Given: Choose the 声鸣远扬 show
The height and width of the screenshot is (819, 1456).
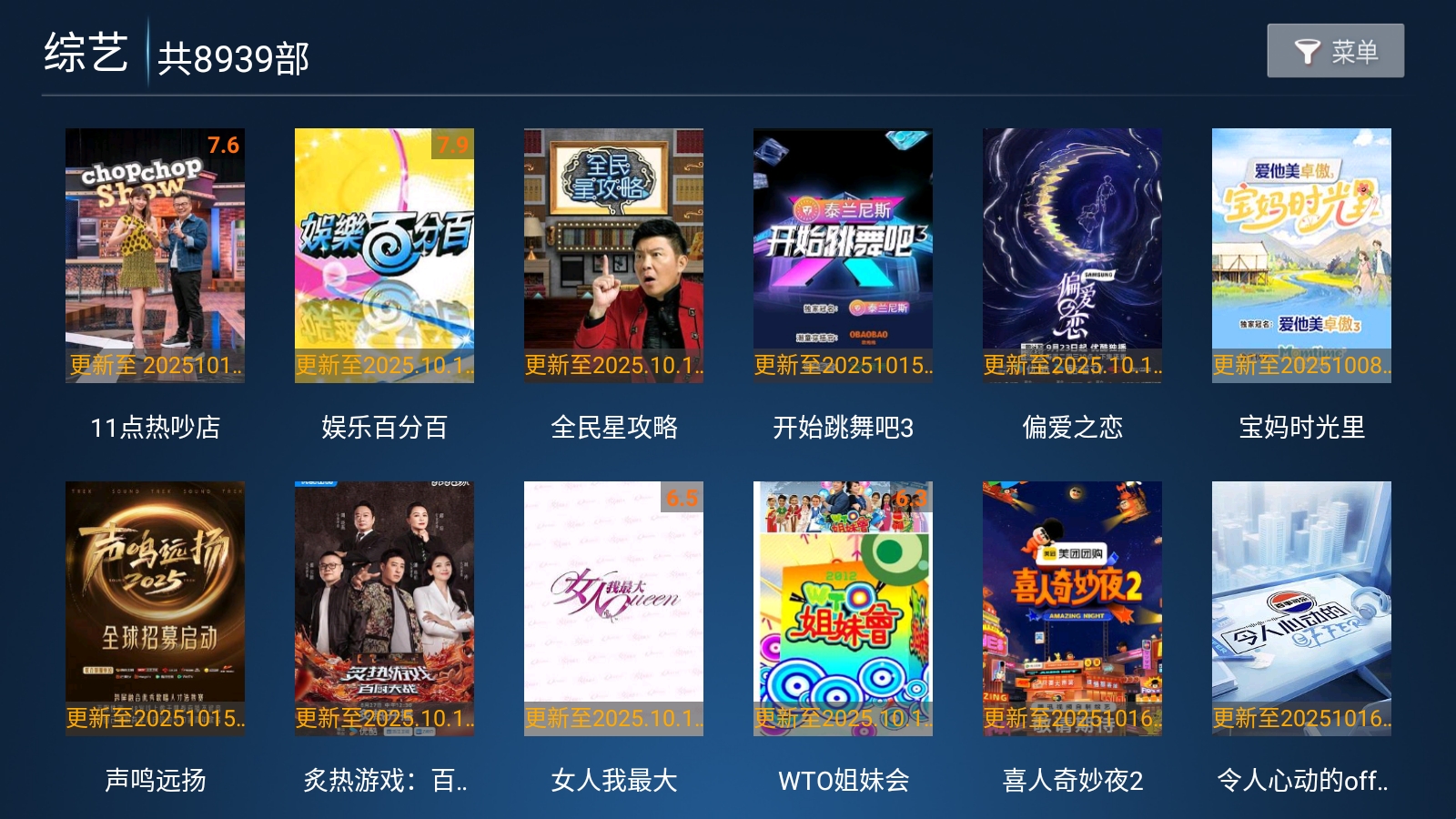Looking at the screenshot, I should 155,609.
